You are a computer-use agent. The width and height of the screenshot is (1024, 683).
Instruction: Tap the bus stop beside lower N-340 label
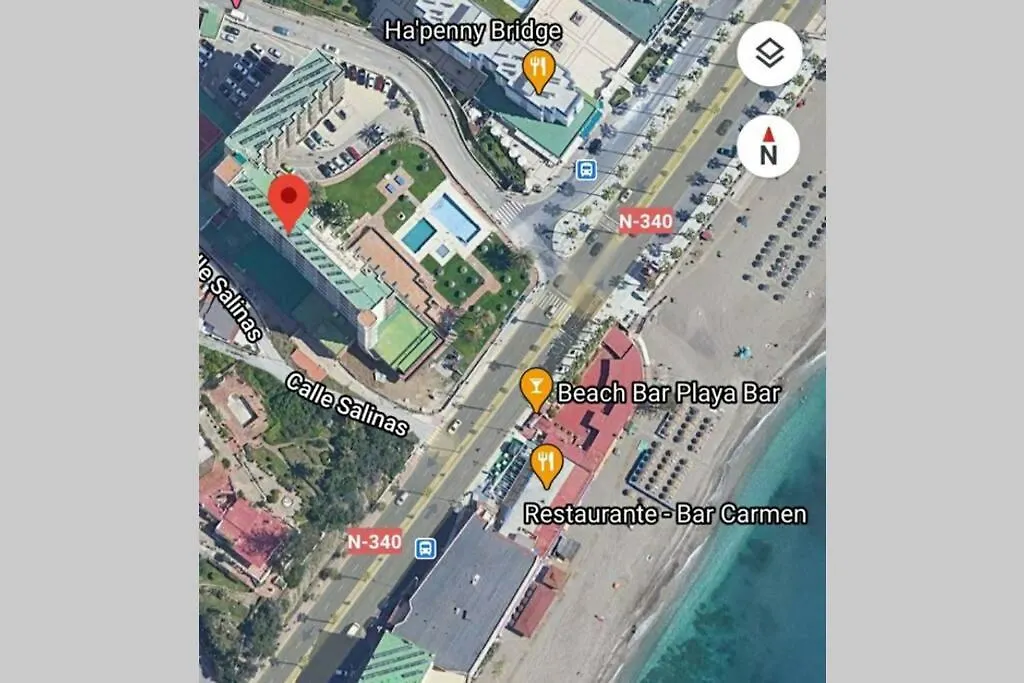coord(425,547)
